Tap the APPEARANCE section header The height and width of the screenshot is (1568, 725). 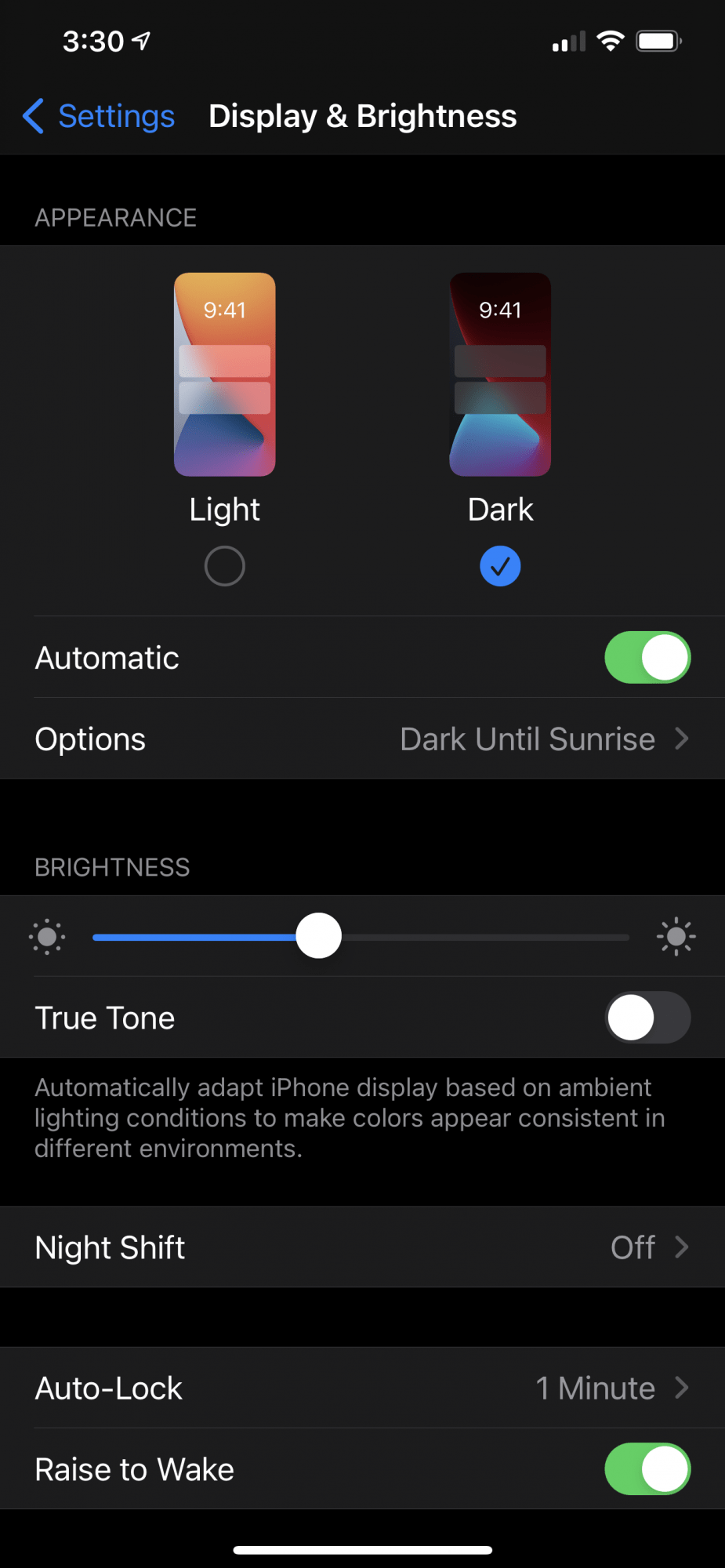click(115, 218)
